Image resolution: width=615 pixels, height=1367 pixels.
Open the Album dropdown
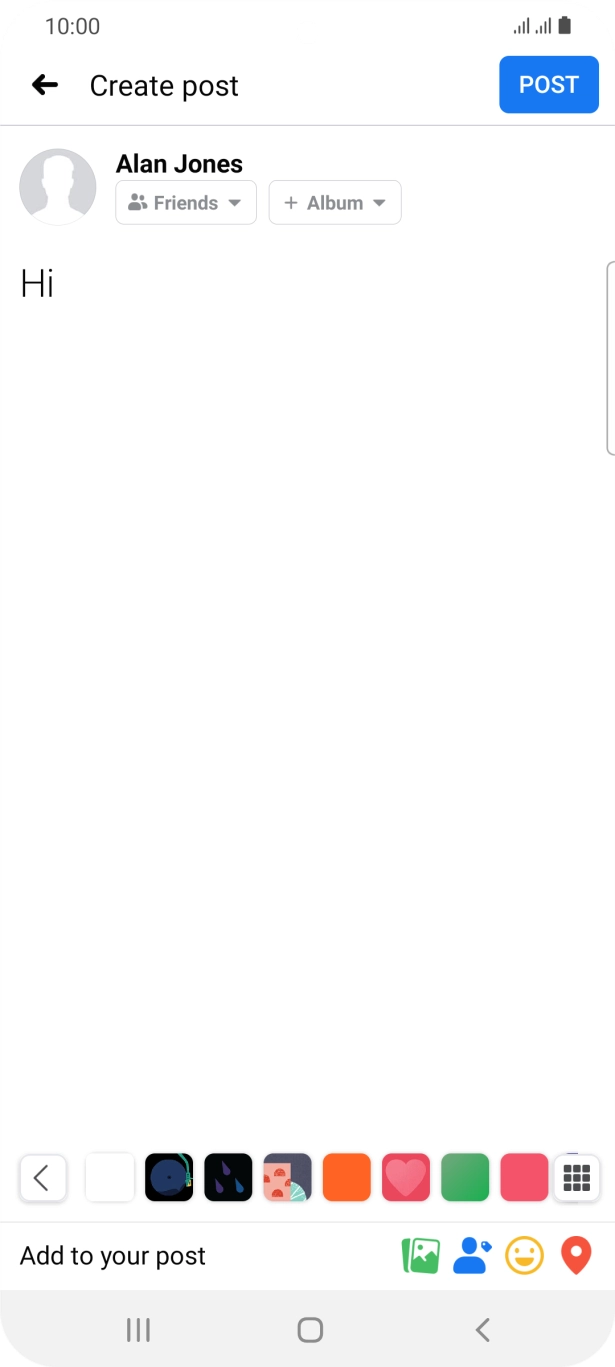pyautogui.click(x=335, y=203)
